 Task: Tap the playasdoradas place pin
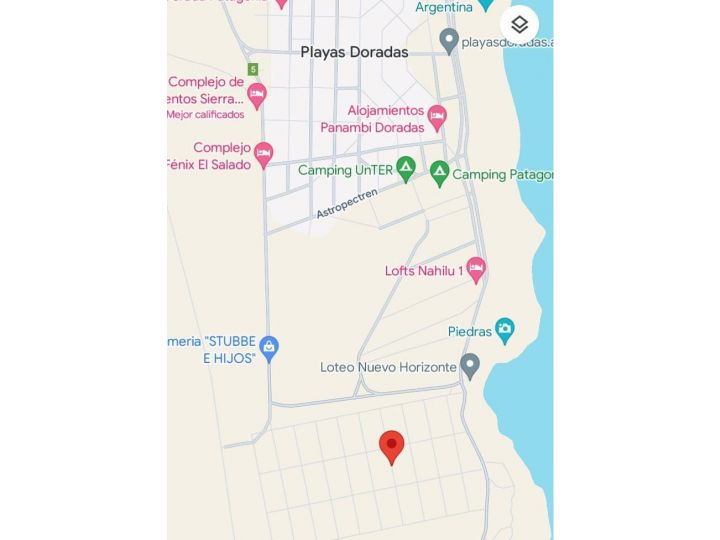pyautogui.click(x=449, y=40)
